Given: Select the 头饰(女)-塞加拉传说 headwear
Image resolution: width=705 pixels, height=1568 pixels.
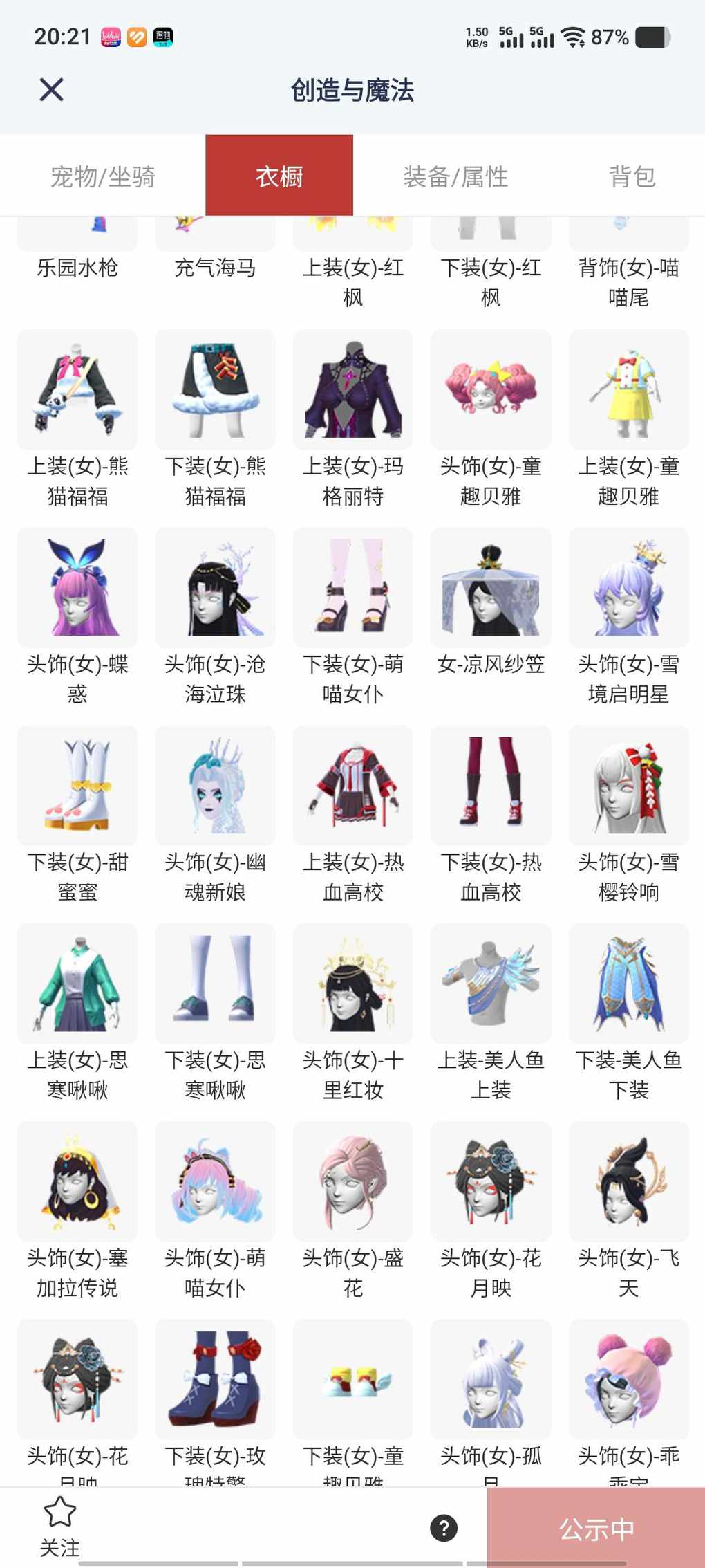Looking at the screenshot, I should pyautogui.click(x=77, y=1181).
